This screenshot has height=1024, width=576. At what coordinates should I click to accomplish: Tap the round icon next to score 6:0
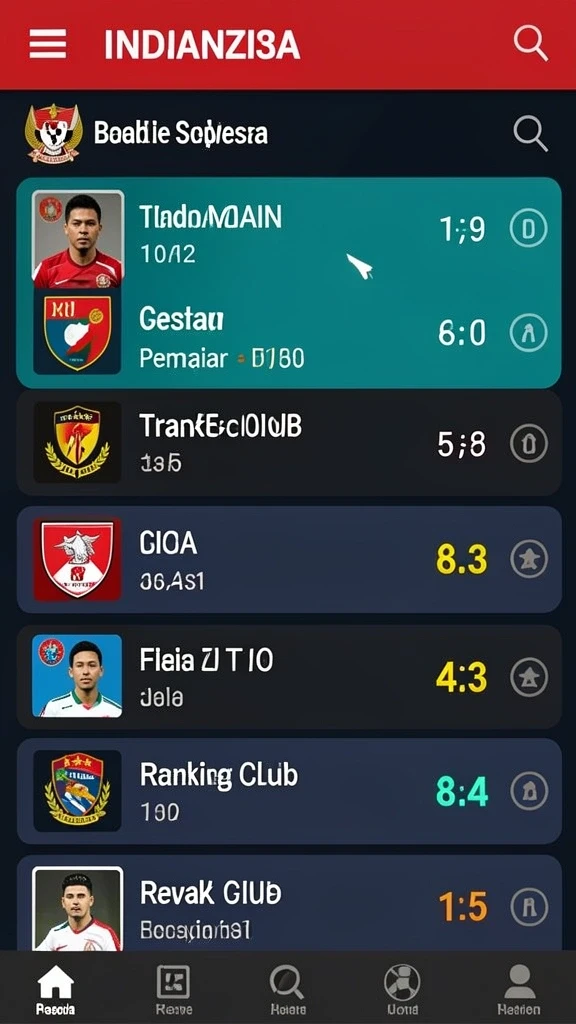coord(528,333)
